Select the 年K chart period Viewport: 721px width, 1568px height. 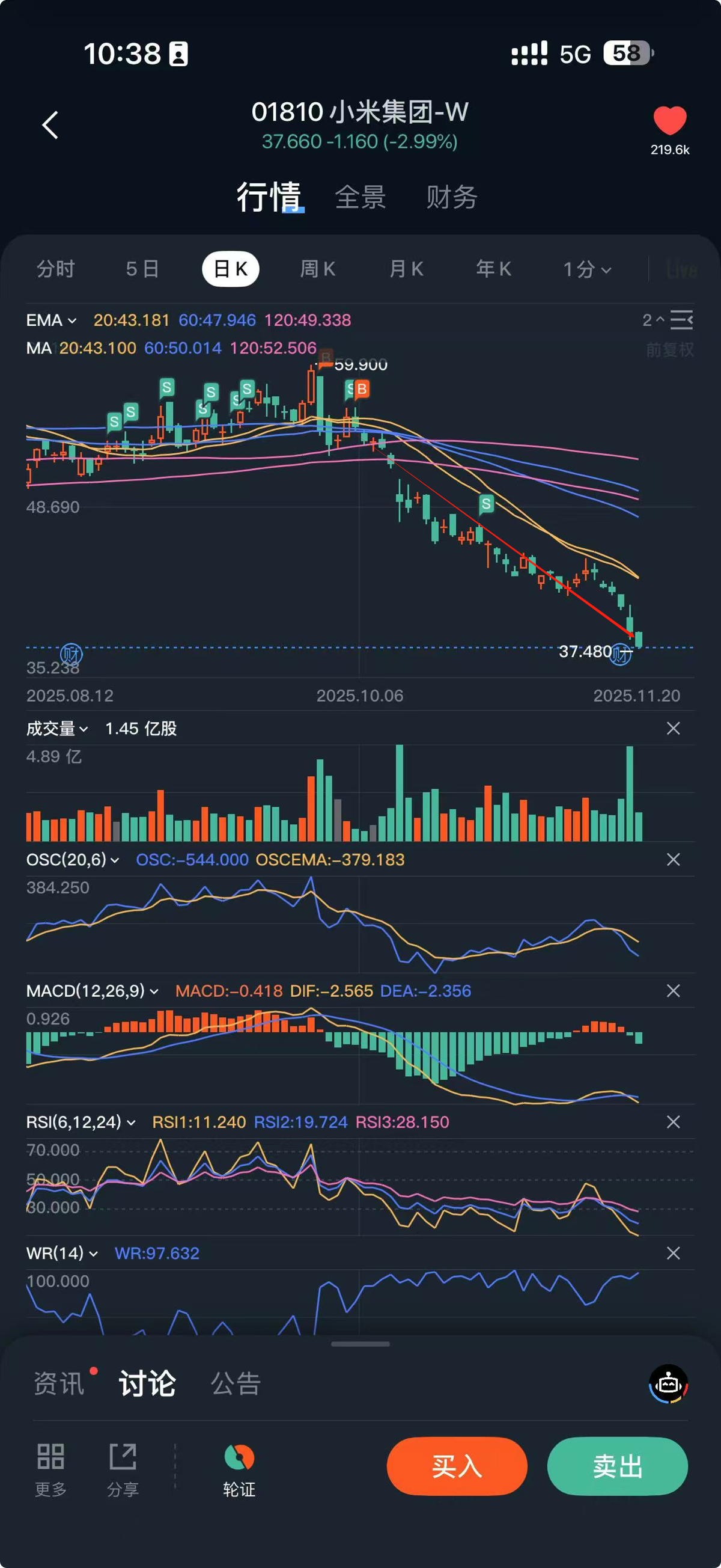[x=493, y=268]
